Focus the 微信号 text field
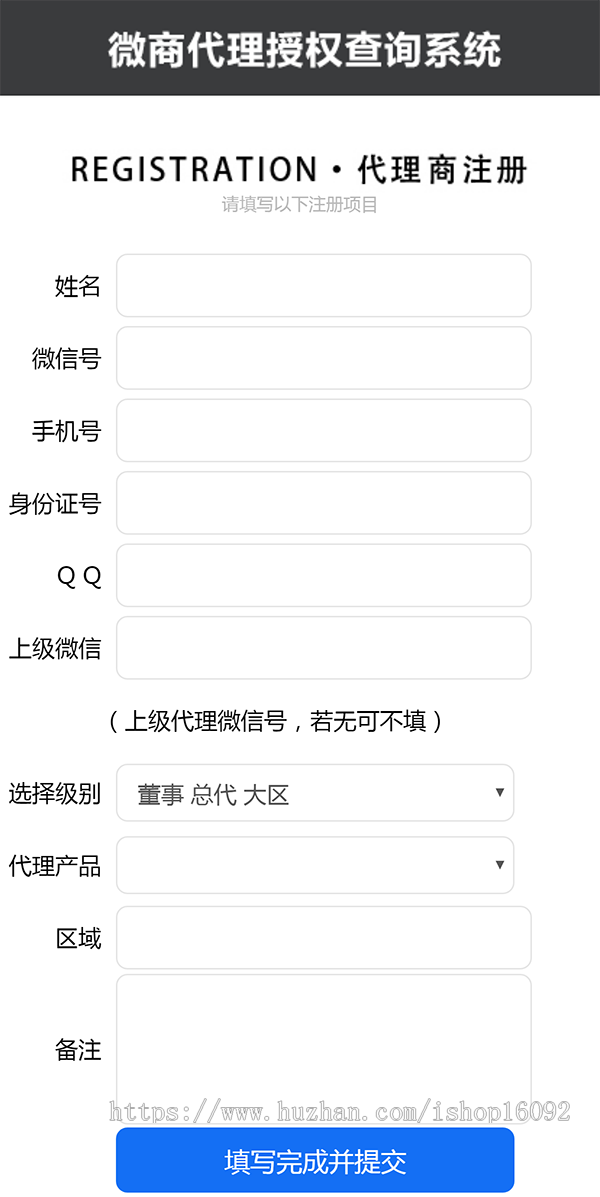 [323, 358]
